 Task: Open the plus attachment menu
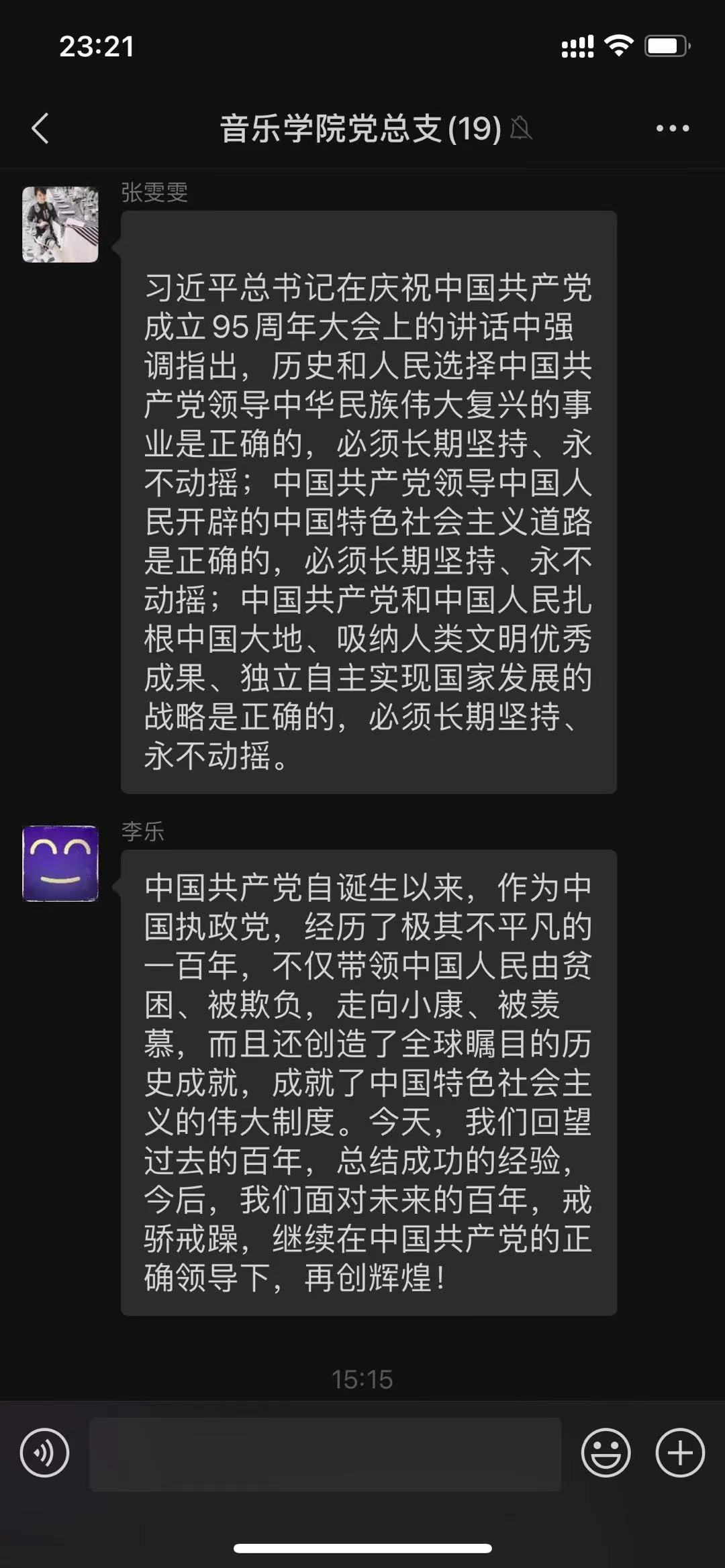pyautogui.click(x=680, y=1453)
